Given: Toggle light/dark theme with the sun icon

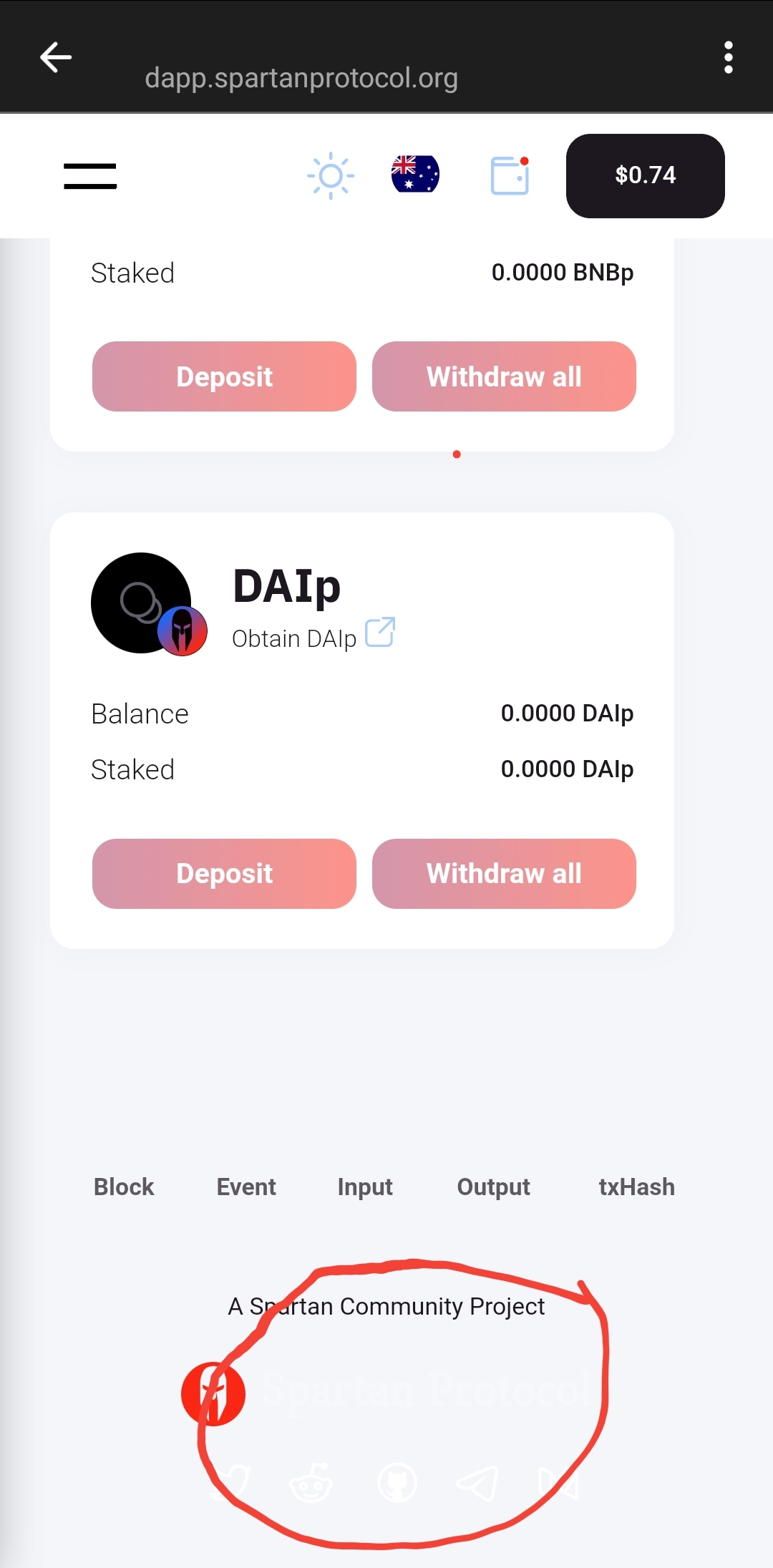Looking at the screenshot, I should pyautogui.click(x=331, y=175).
